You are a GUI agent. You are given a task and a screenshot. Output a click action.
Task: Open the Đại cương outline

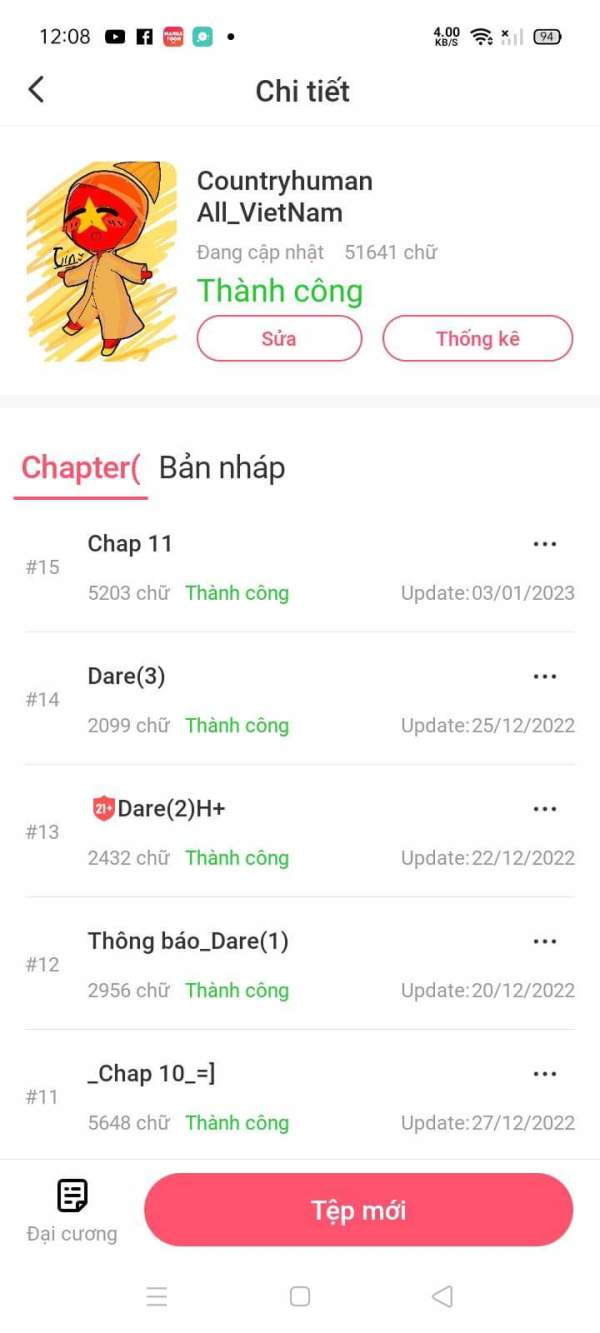72,1210
